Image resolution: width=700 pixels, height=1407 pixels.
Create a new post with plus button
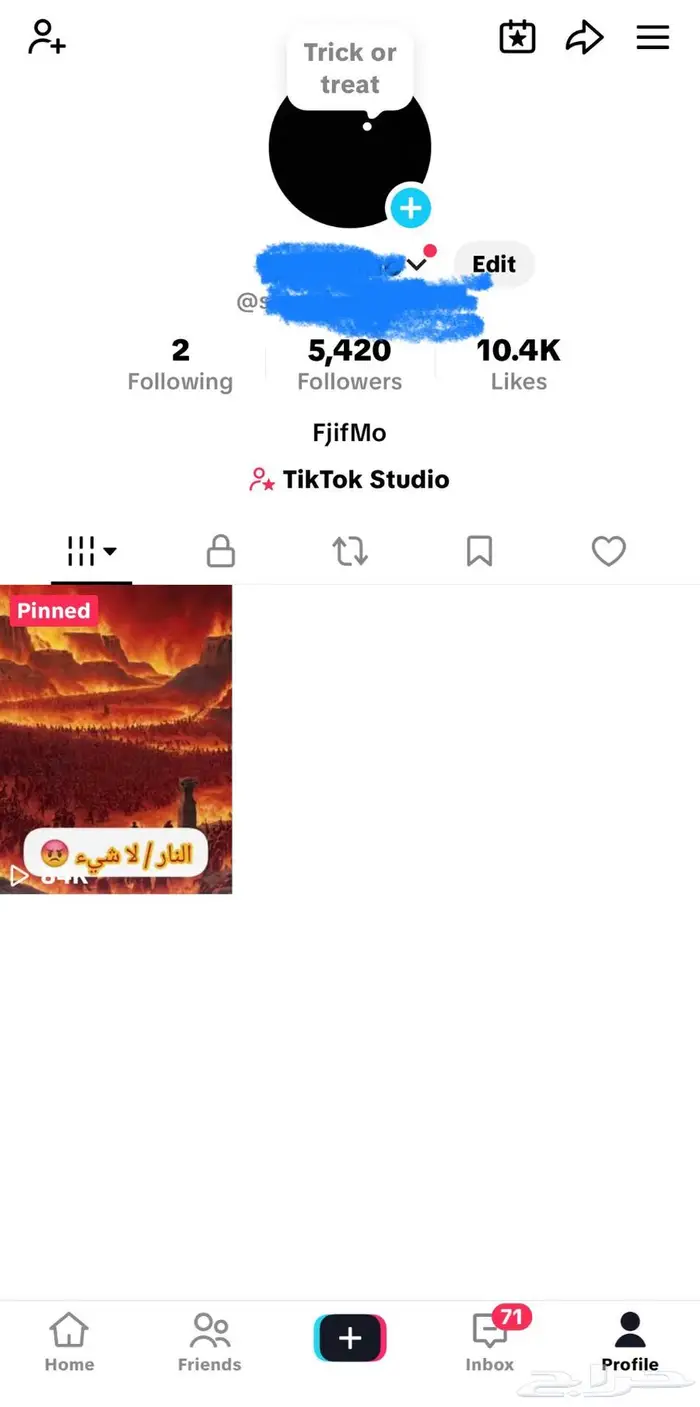point(350,1338)
